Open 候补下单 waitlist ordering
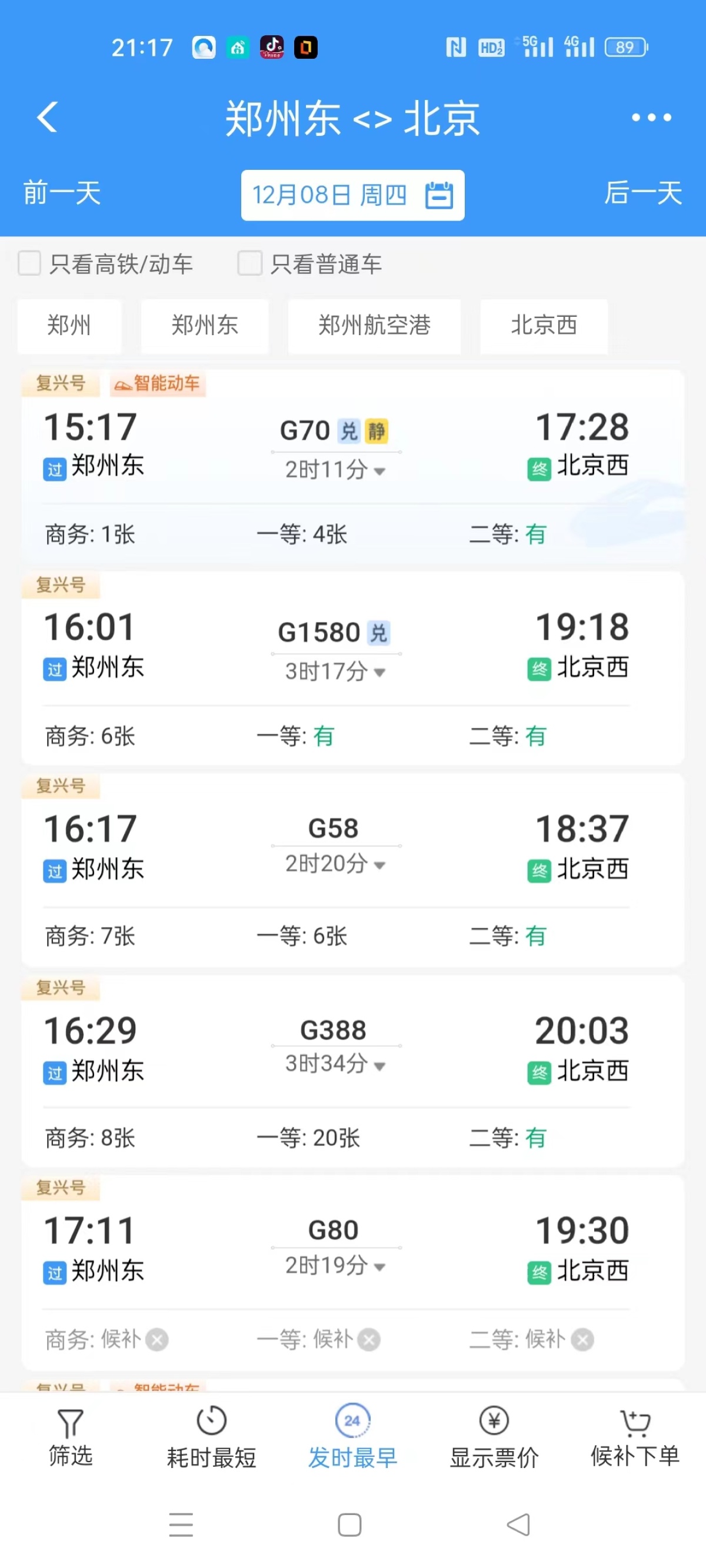Viewport: 706px width, 1568px height. [635, 1437]
